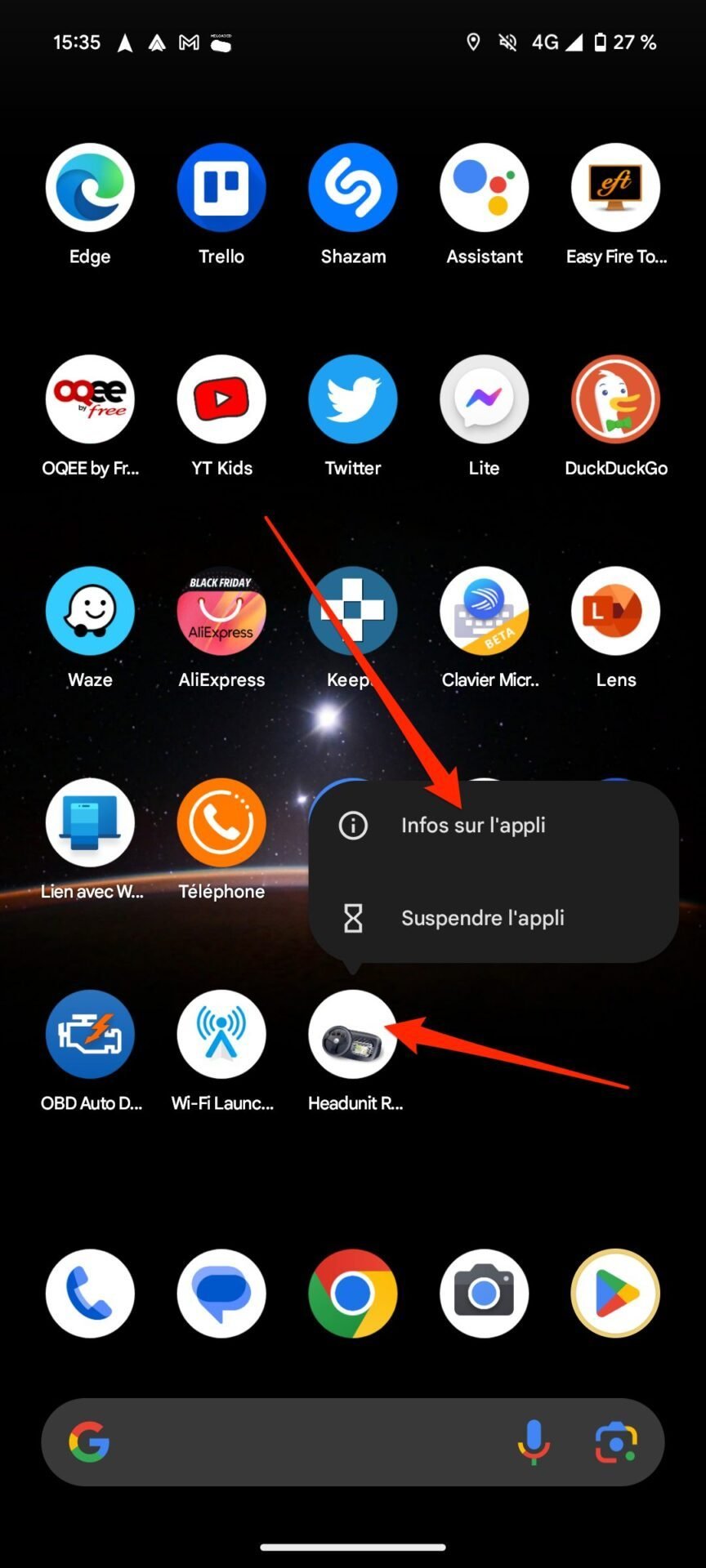Launch OQEE by Free
706x1568 pixels.
tap(90, 399)
